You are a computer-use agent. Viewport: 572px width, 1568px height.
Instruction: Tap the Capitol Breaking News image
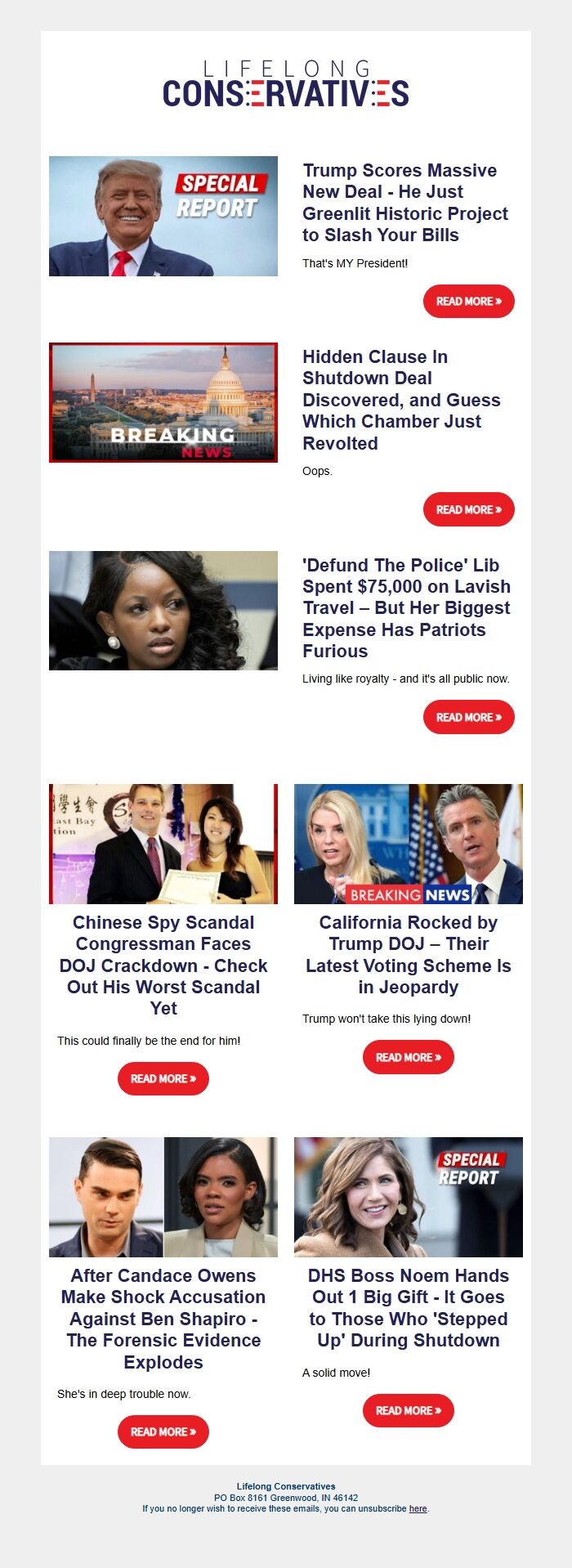[x=163, y=402]
